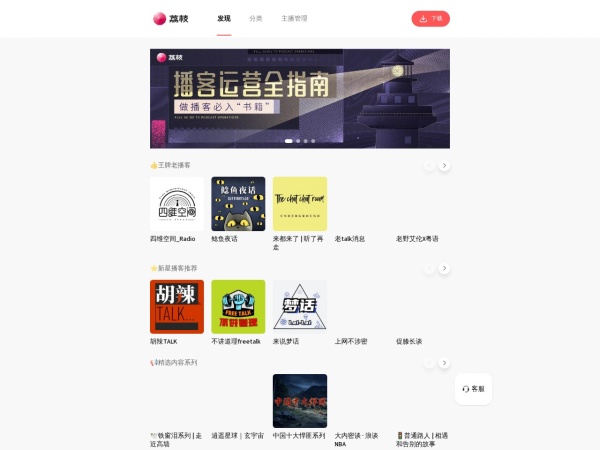
Task: Go to 荔枝 home via logo
Action: [171, 18]
